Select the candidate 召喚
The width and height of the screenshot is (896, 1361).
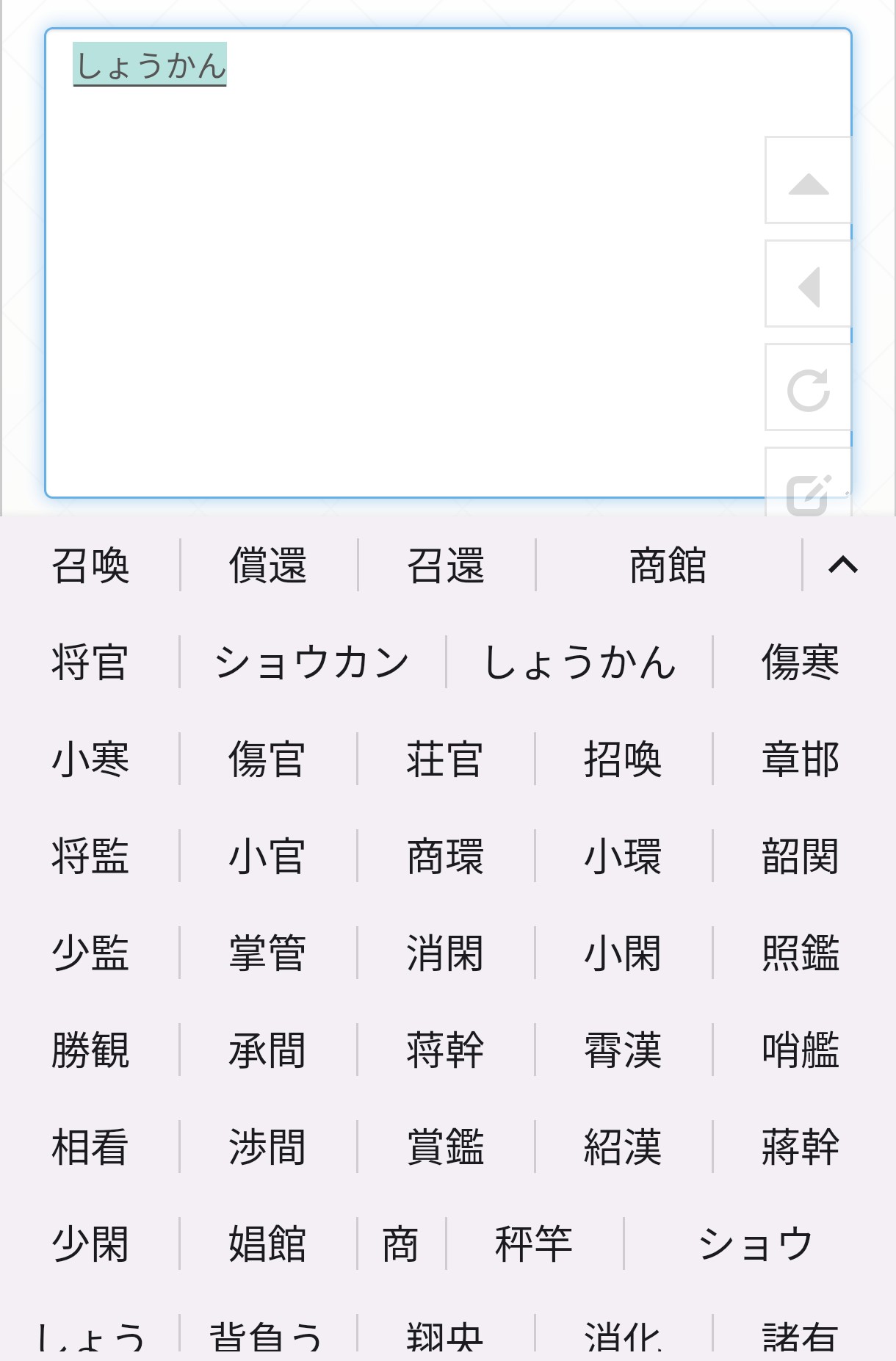(90, 566)
